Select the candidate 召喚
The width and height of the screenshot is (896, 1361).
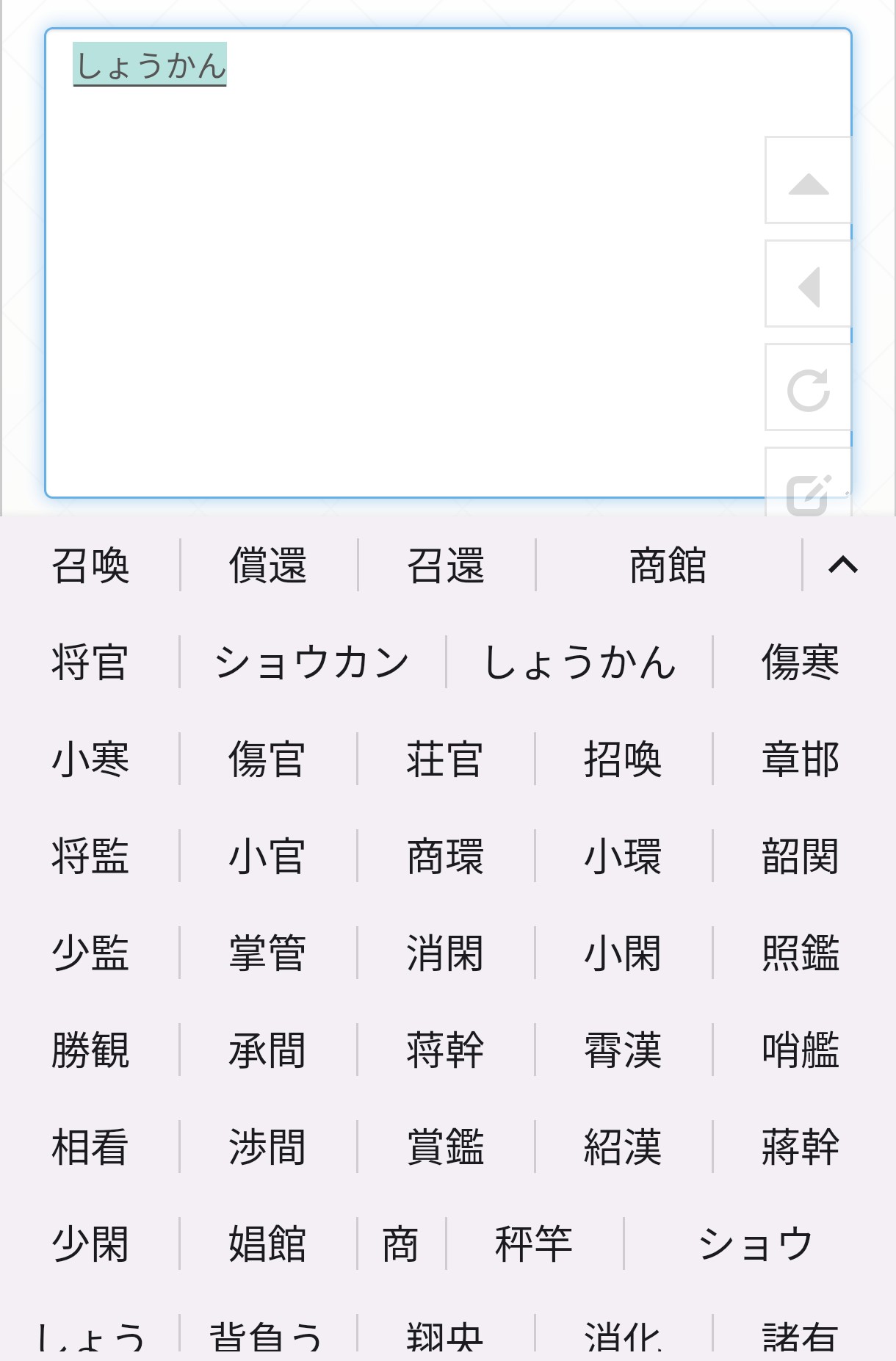(90, 566)
